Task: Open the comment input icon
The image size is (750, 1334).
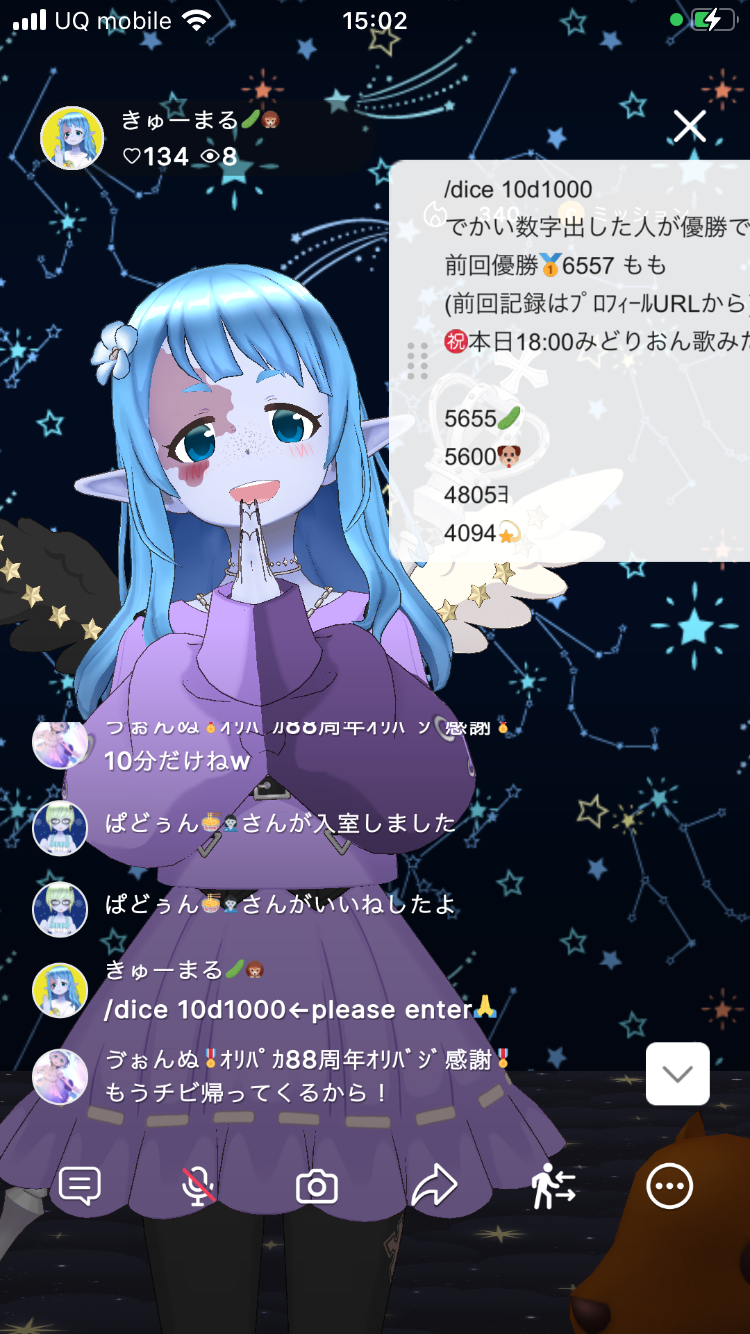Action: (80, 1186)
